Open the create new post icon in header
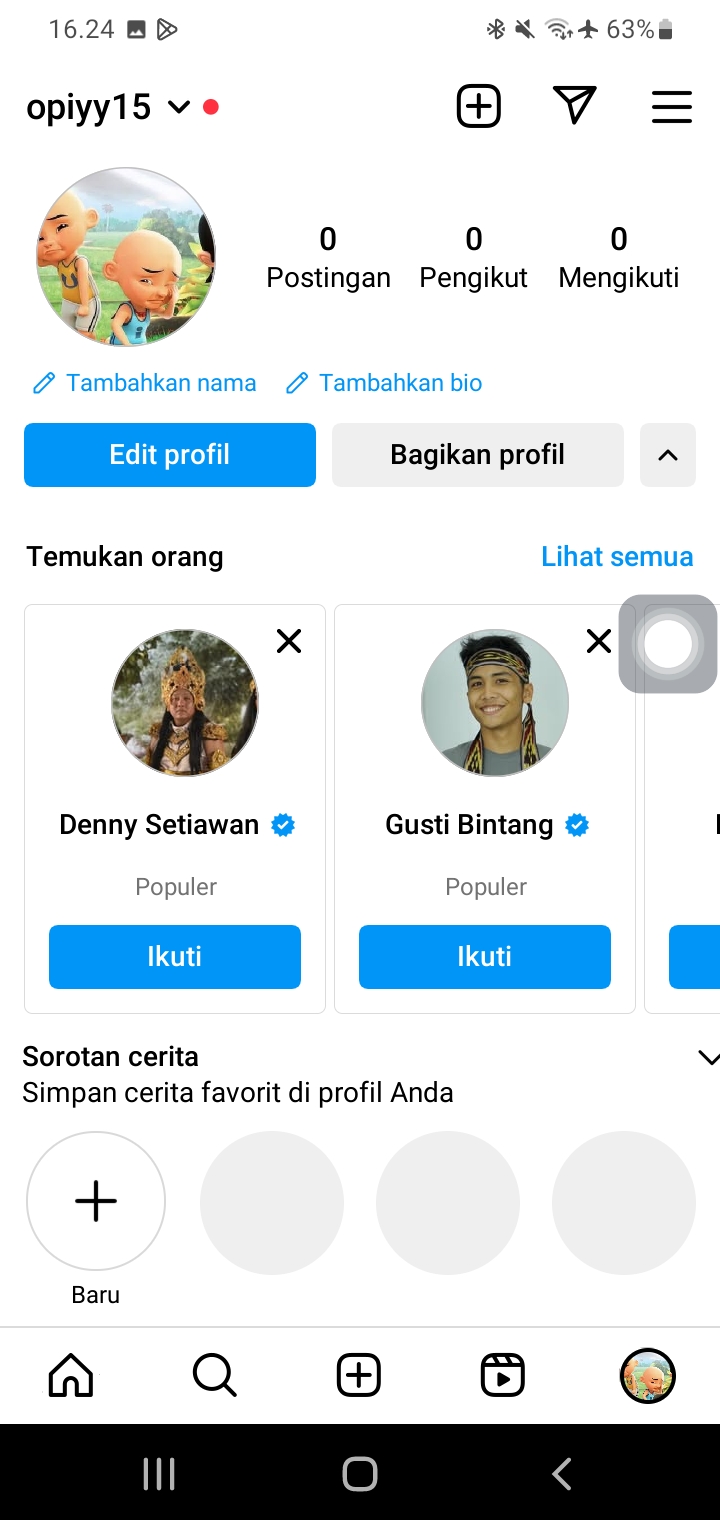The width and height of the screenshot is (720, 1520). tap(478, 106)
